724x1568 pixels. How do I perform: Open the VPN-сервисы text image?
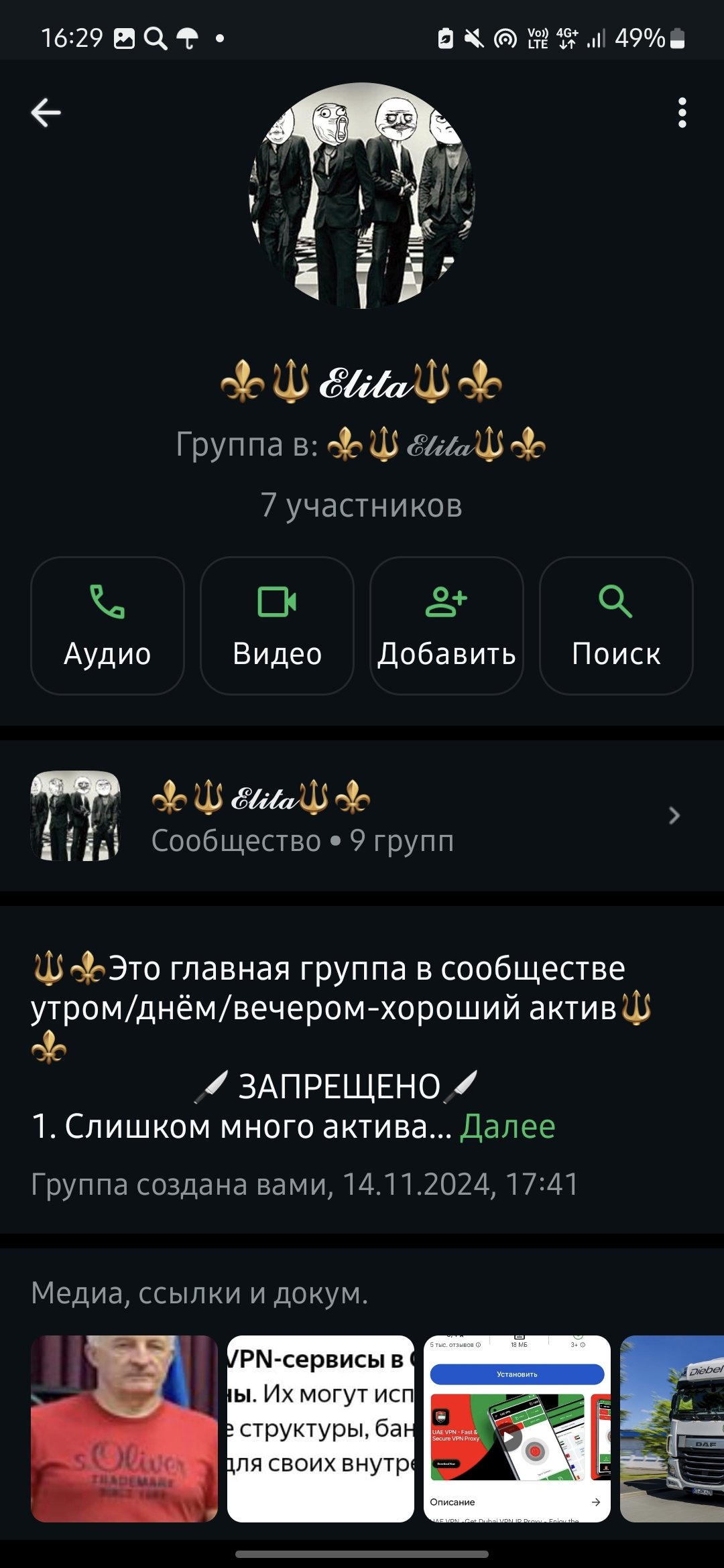click(320, 1429)
